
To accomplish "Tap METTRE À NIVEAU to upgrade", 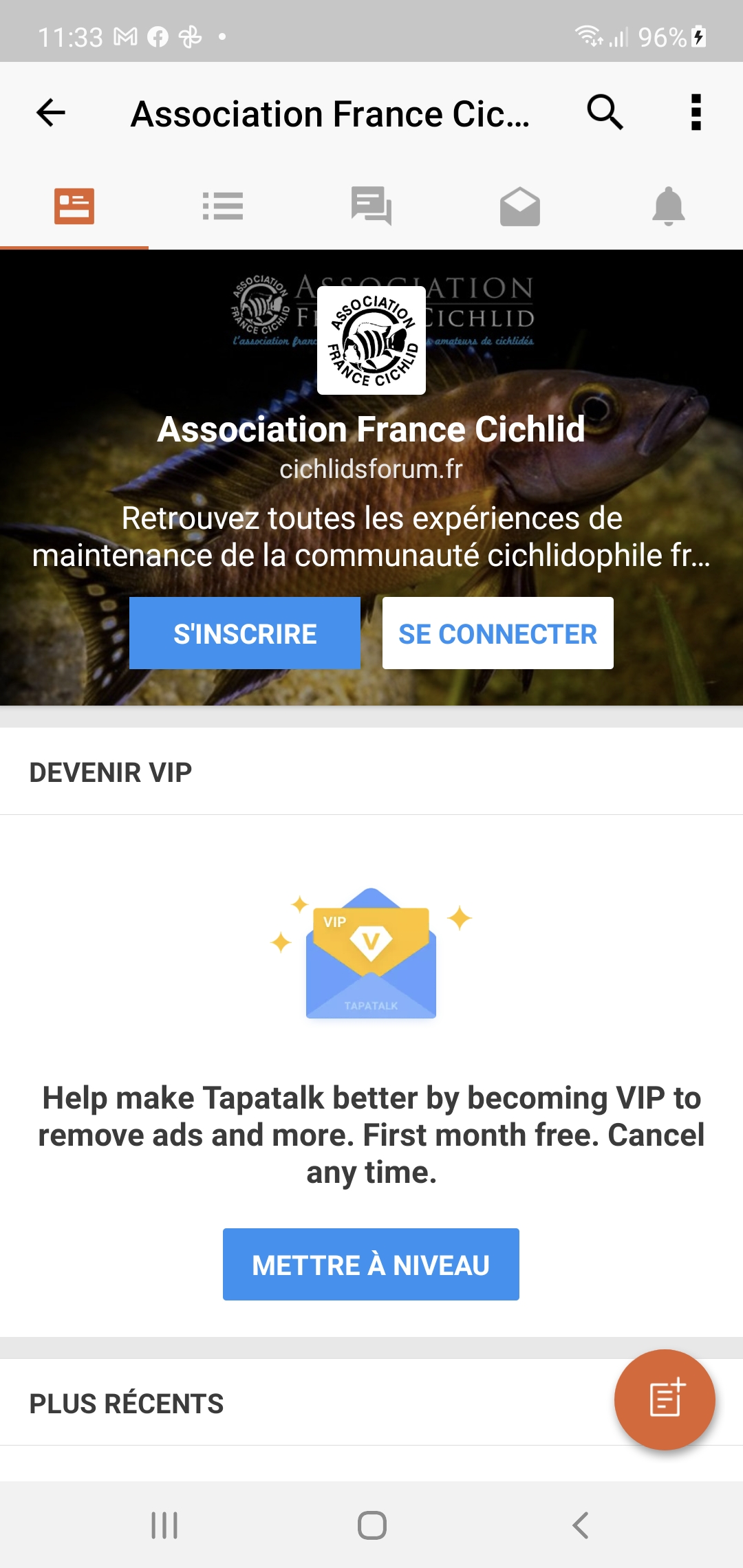I will click(371, 1265).
